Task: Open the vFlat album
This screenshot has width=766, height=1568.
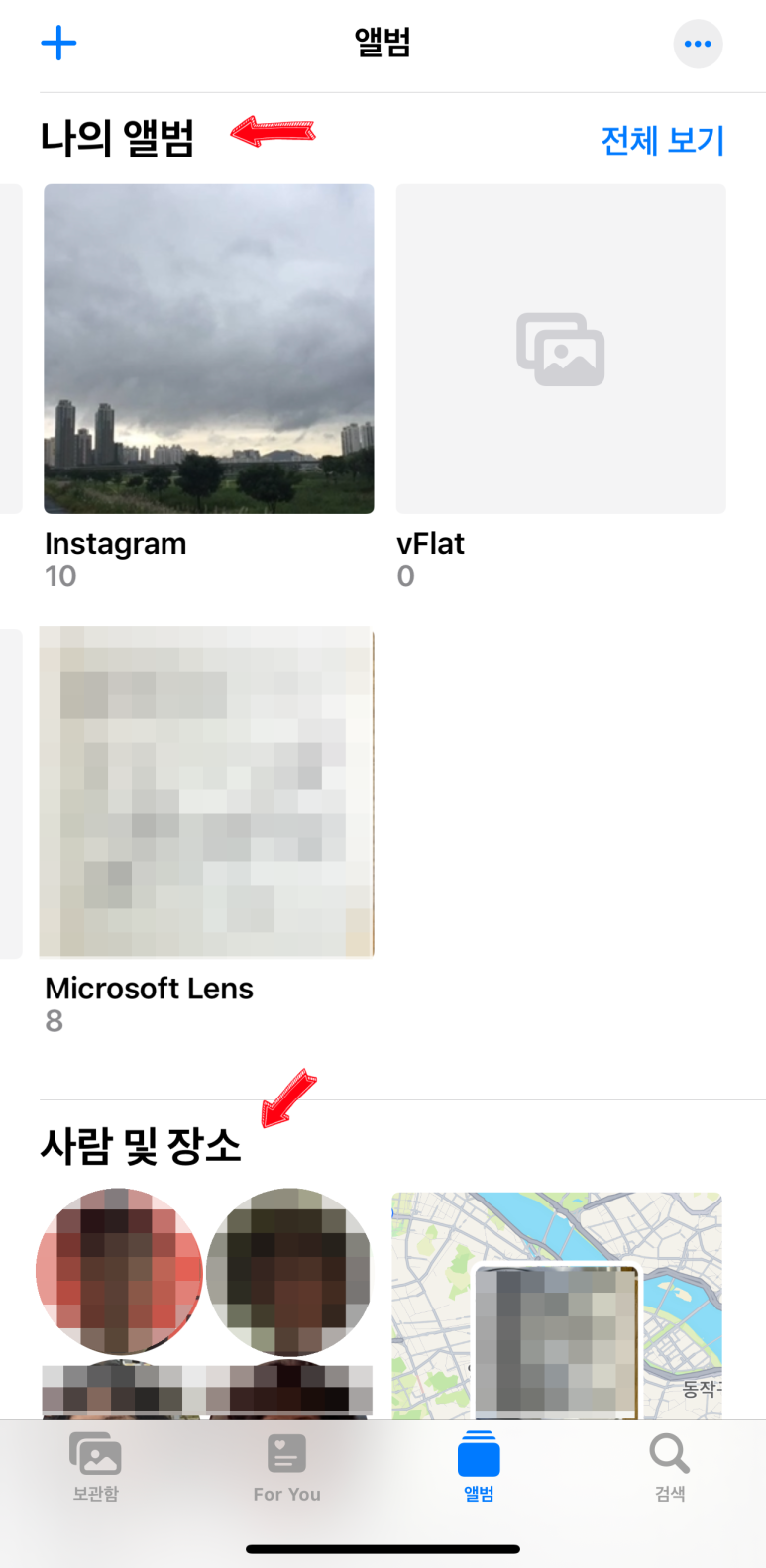Action: (561, 349)
